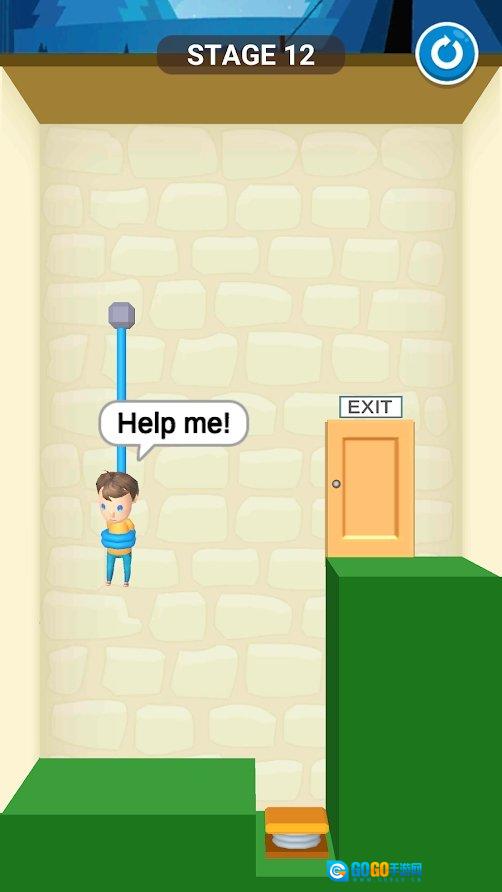Screen dimensions: 502x892
Task: Restart the stage with the reload button
Action: coord(447,53)
